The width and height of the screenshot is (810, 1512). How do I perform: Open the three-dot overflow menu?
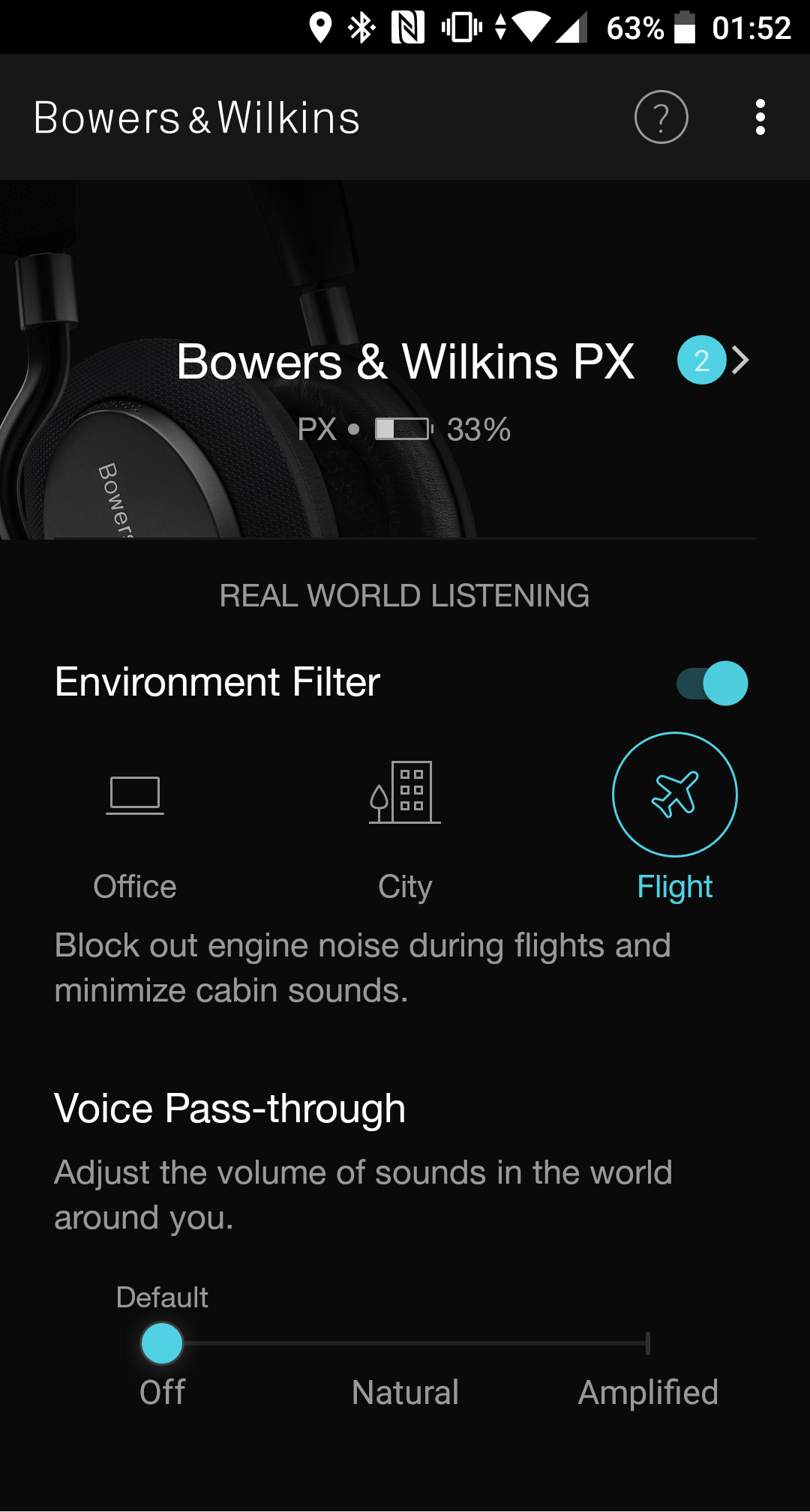(x=760, y=117)
